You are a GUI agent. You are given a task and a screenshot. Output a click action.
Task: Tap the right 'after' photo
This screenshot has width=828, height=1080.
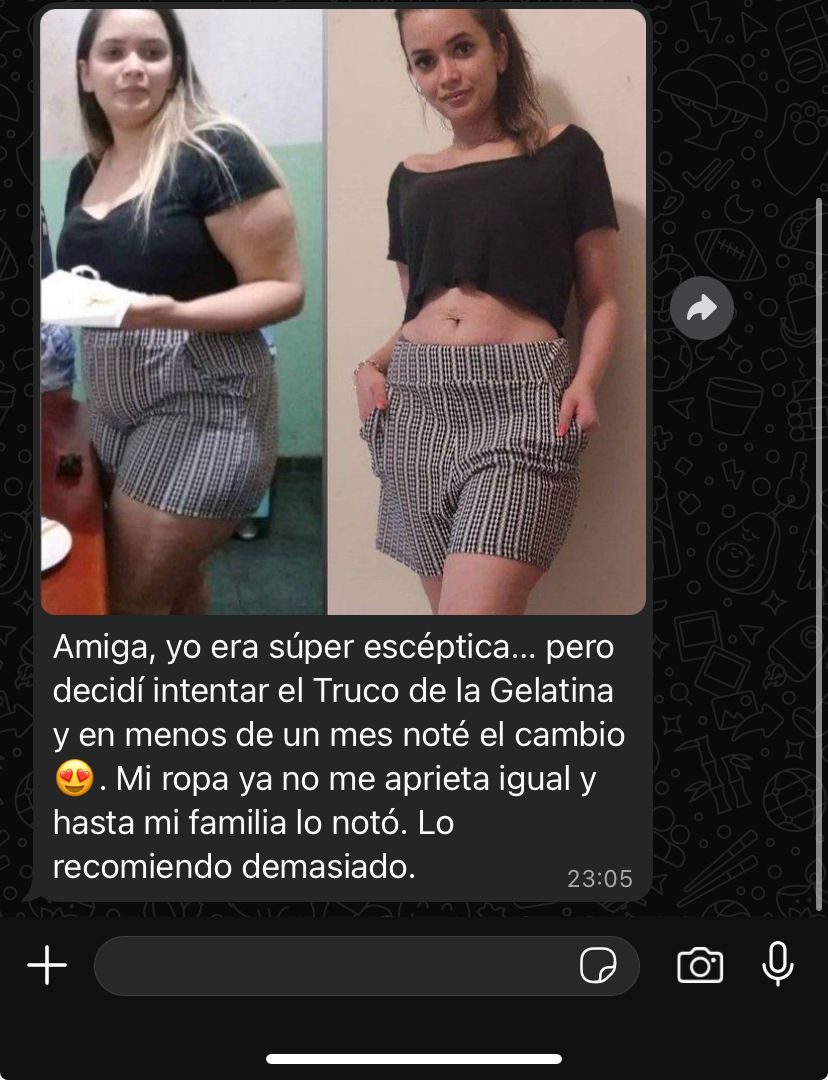pyautogui.click(x=490, y=310)
